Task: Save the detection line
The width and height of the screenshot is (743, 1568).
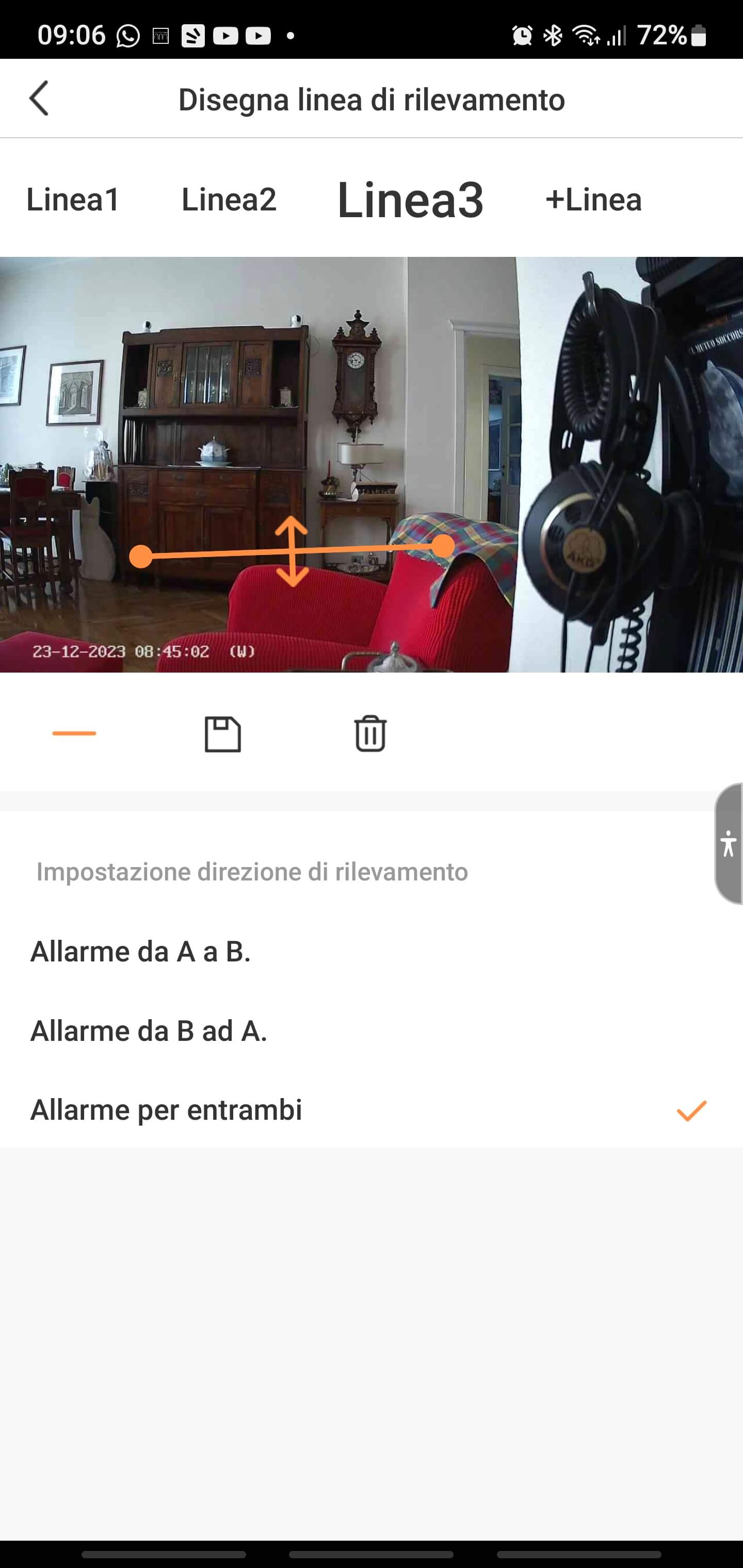Action: click(x=222, y=734)
